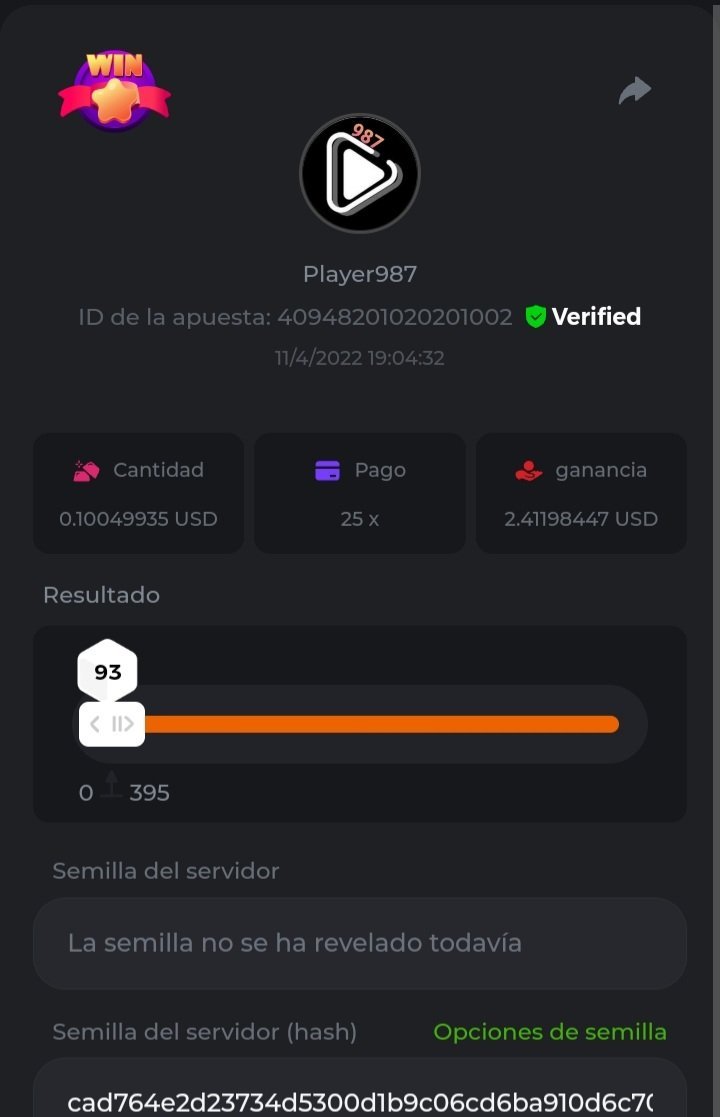Open Player987's profile avatar
720x1117 pixels.
point(360,174)
